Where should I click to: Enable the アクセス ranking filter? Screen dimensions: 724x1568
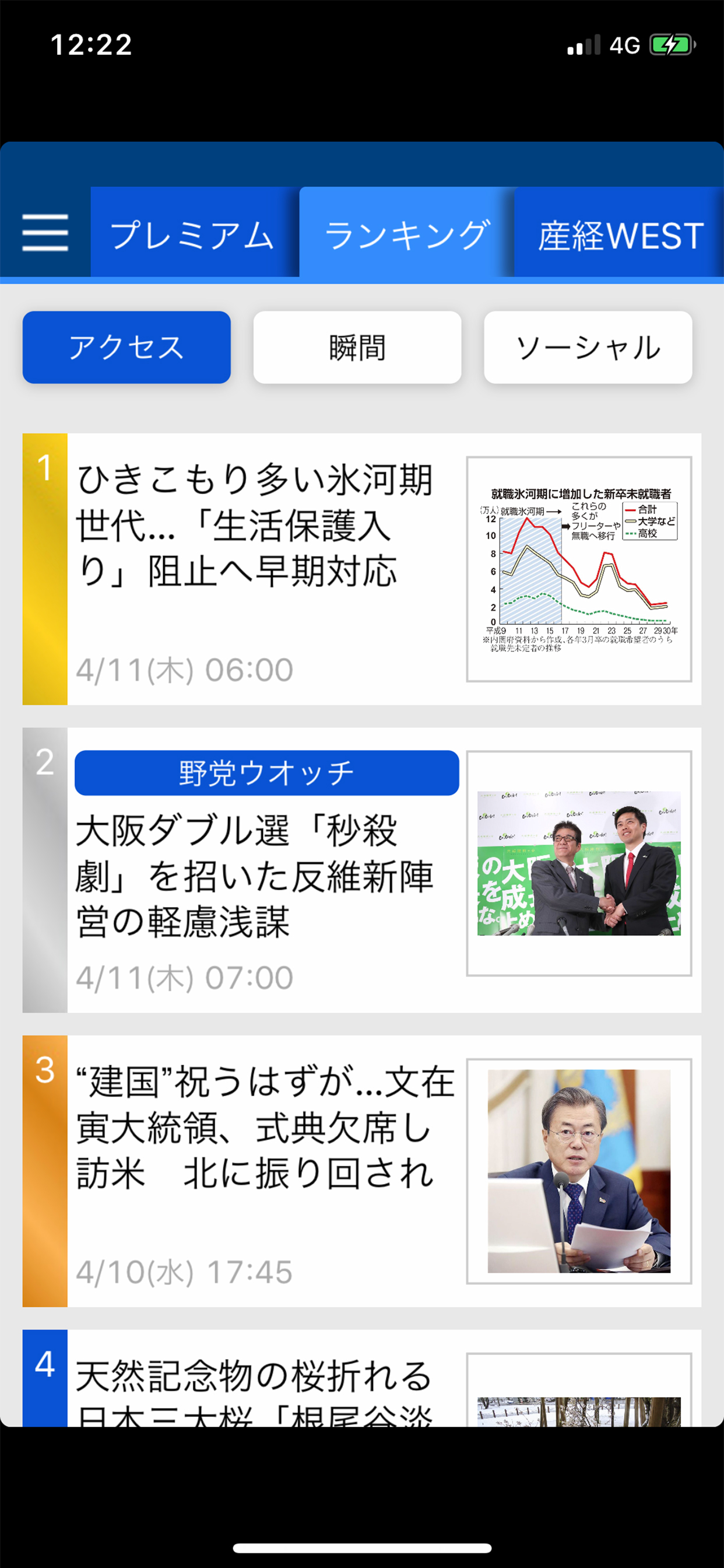coord(126,347)
